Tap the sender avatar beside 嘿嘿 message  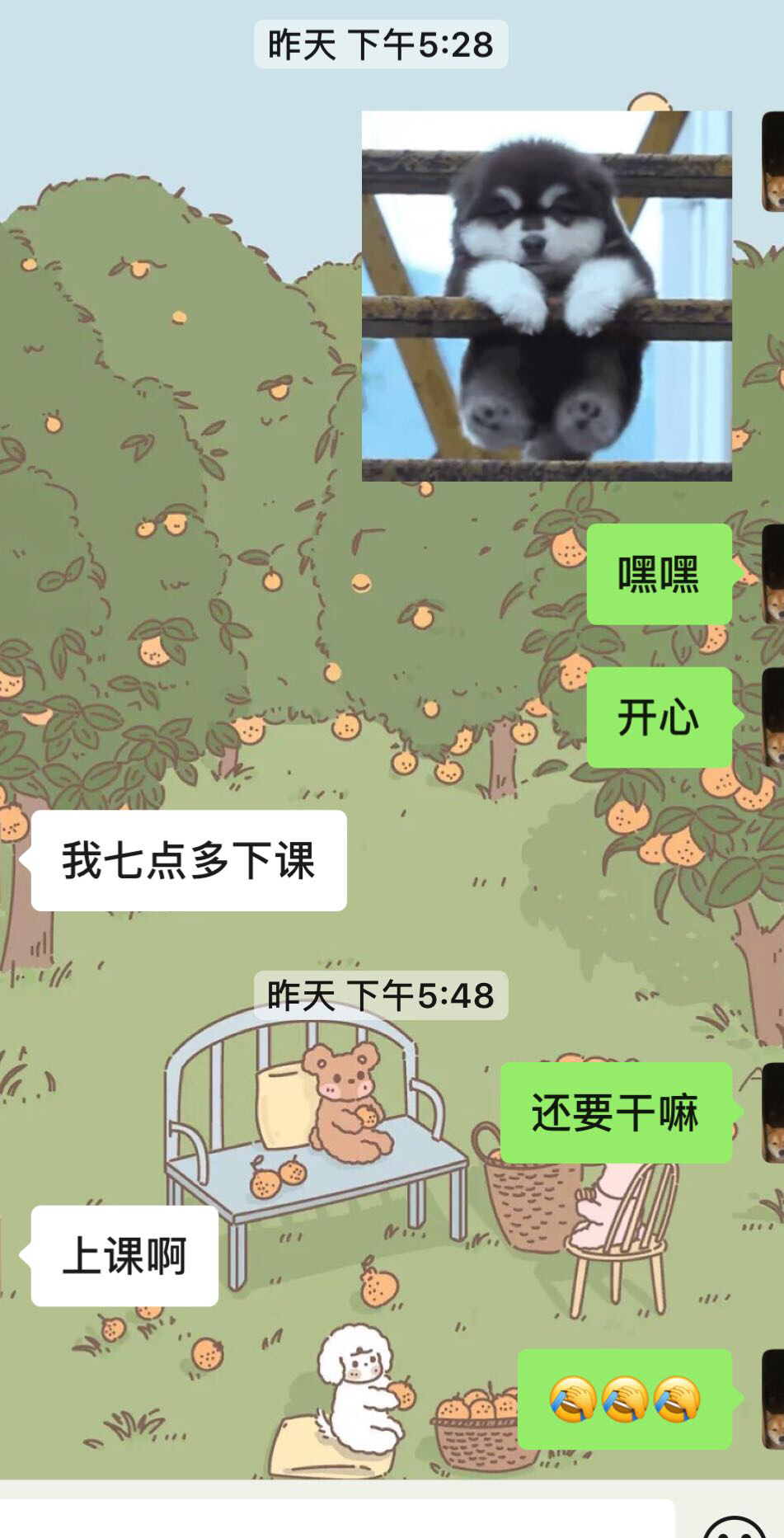pyautogui.click(x=773, y=574)
